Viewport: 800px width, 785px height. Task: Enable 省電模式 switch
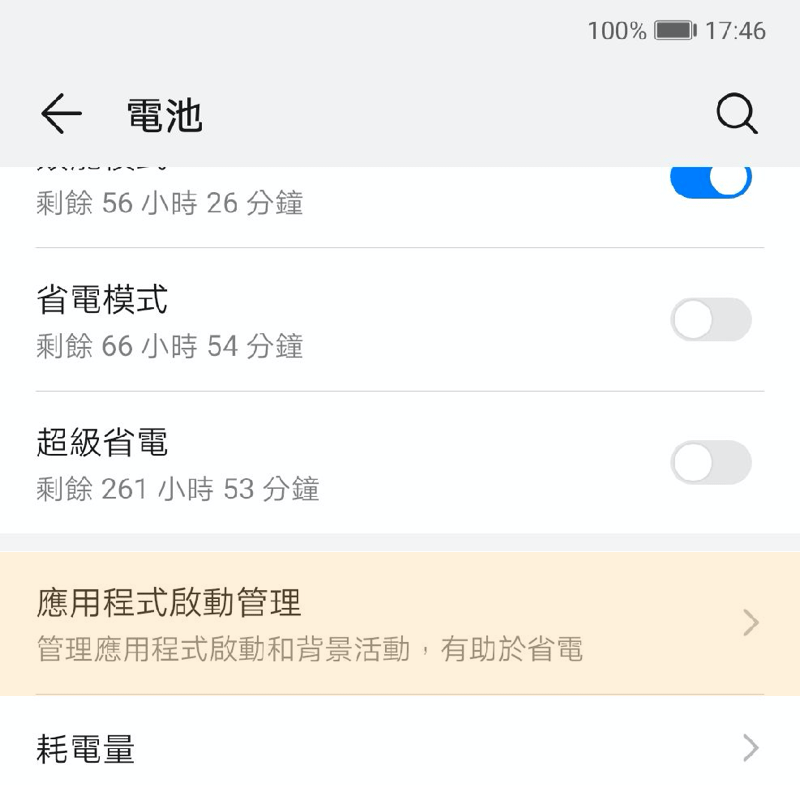711,320
